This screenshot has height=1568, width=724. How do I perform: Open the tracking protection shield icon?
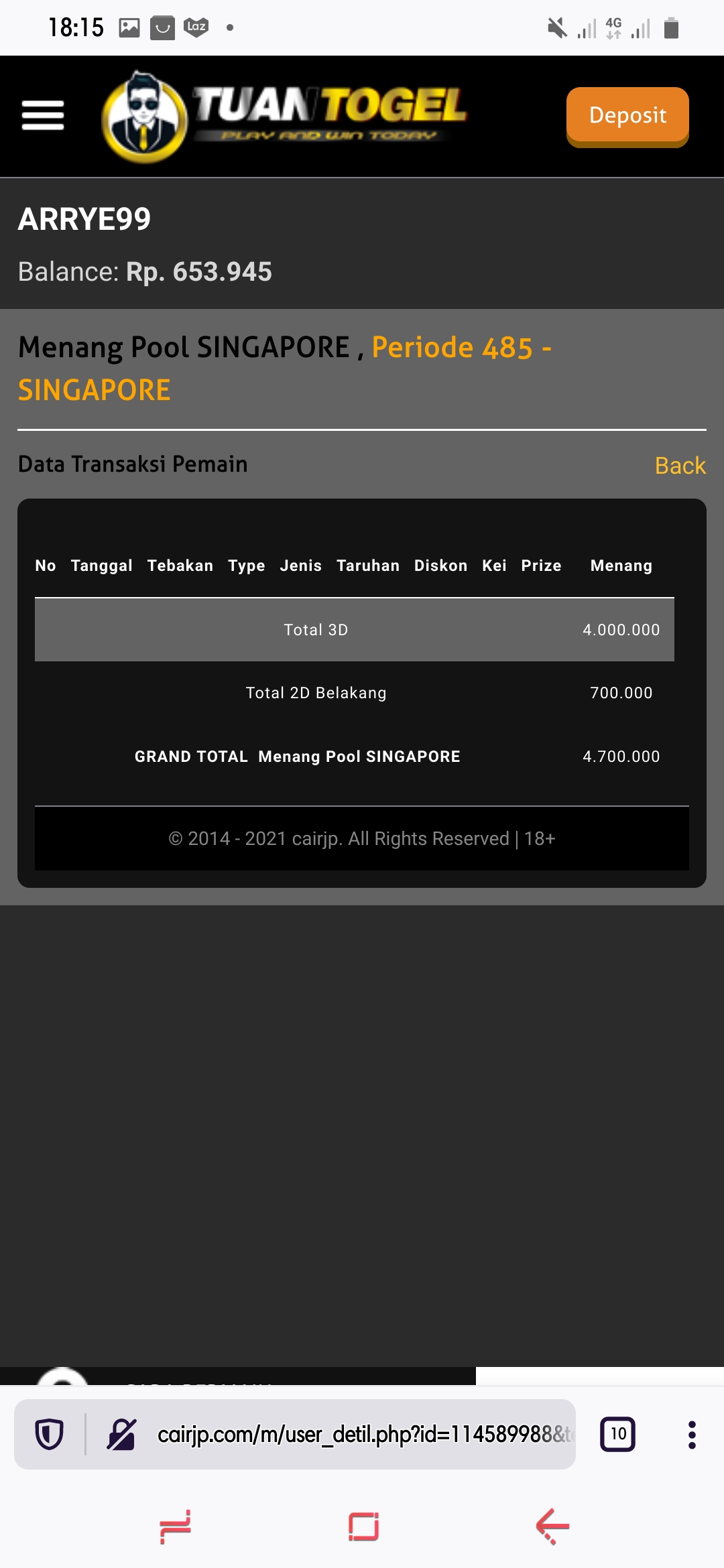point(49,1434)
